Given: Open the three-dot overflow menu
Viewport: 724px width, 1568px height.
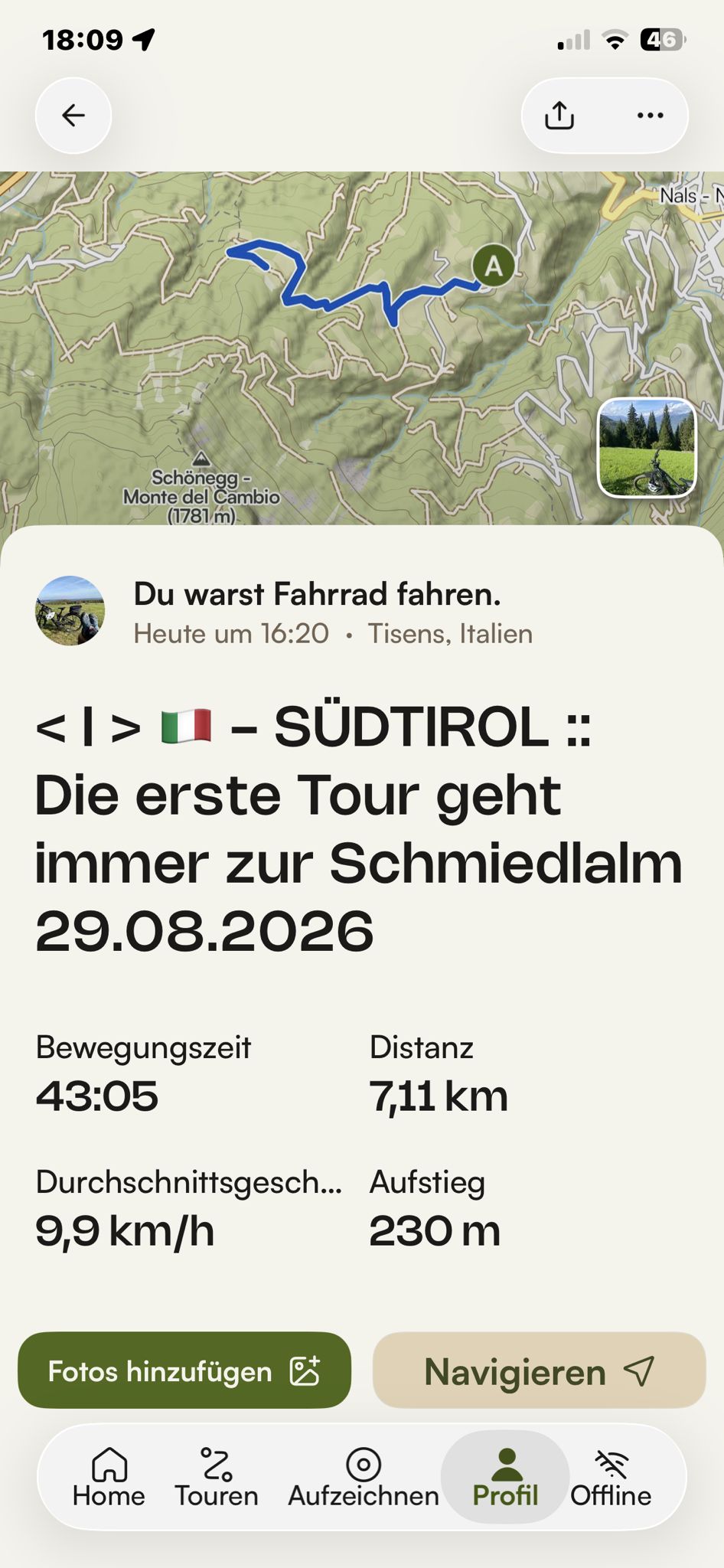Looking at the screenshot, I should point(650,116).
